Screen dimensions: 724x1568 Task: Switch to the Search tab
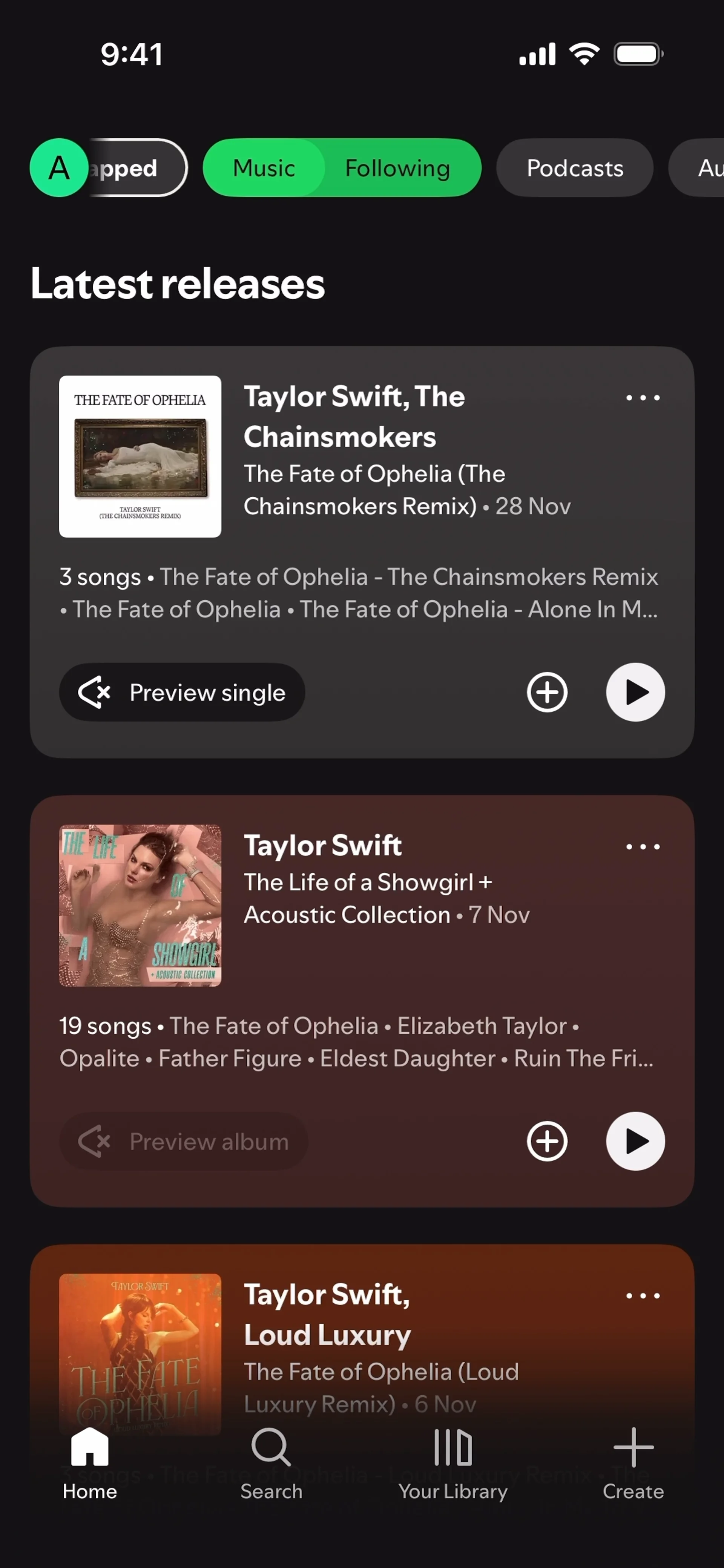(x=271, y=1463)
